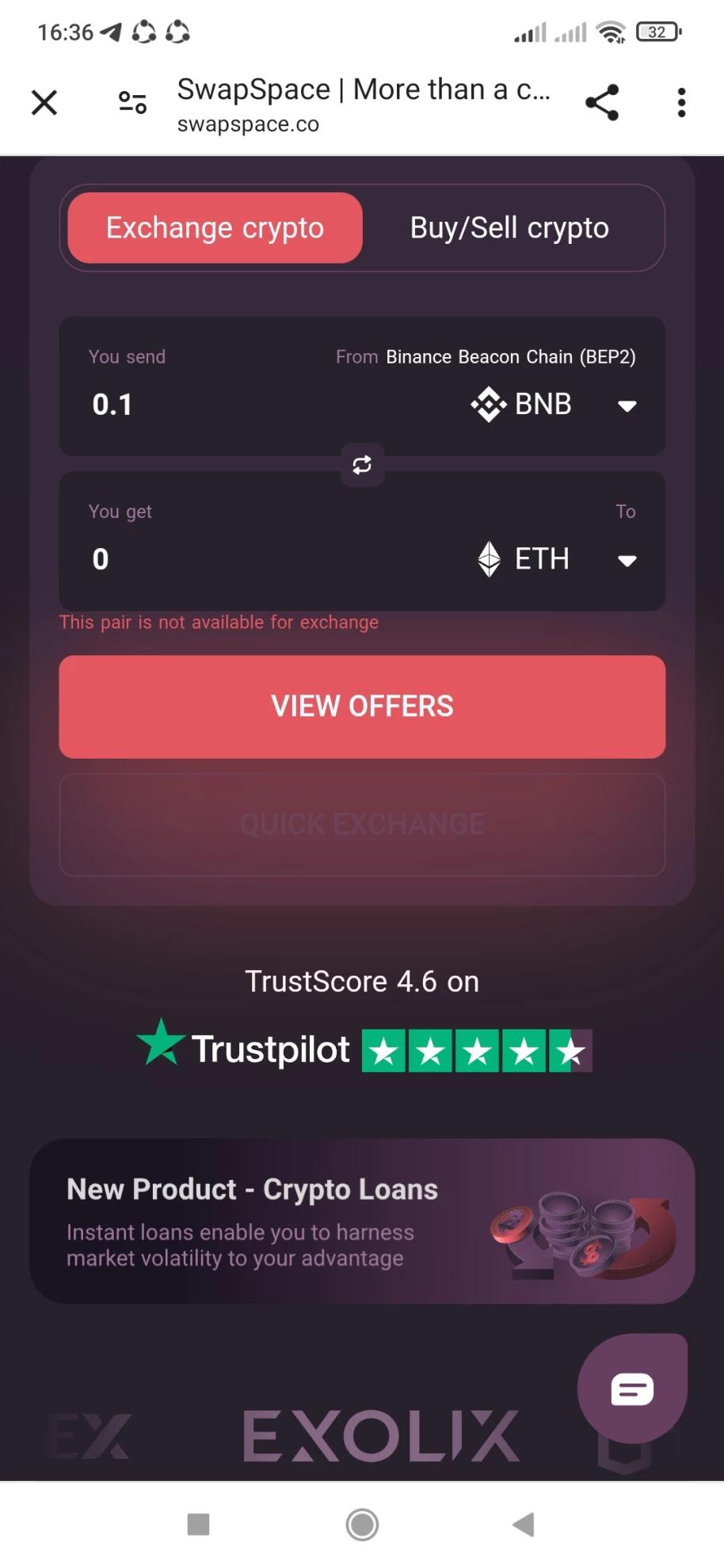Swap the send and get currencies
This screenshot has height=1568, width=724.
click(362, 465)
